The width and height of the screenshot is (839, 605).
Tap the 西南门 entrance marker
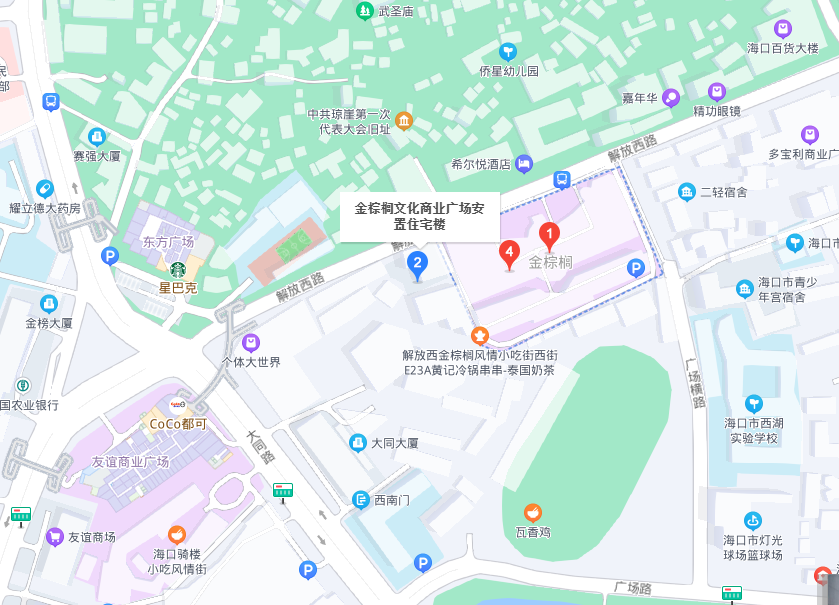[361, 499]
